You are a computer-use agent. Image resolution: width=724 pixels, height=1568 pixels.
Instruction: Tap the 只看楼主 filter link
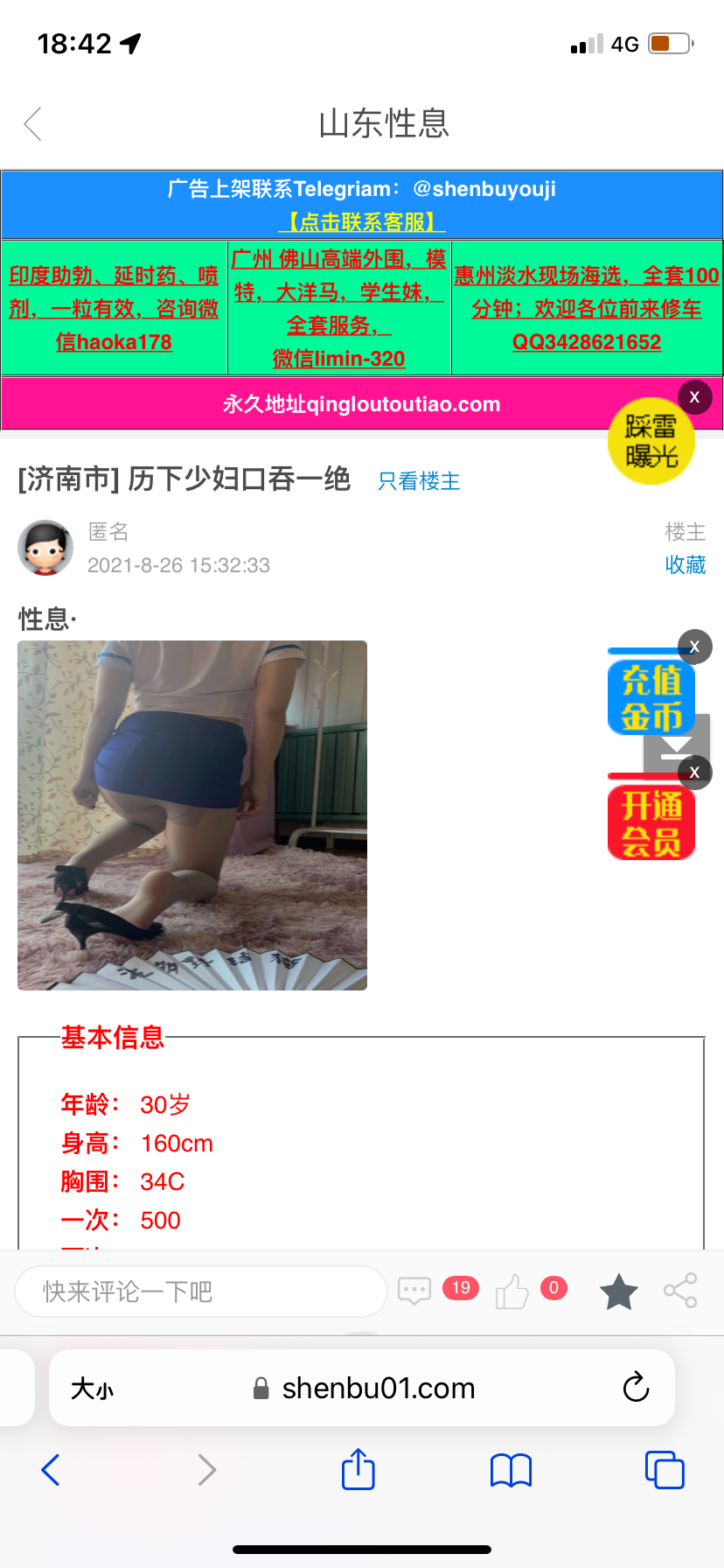point(419,481)
